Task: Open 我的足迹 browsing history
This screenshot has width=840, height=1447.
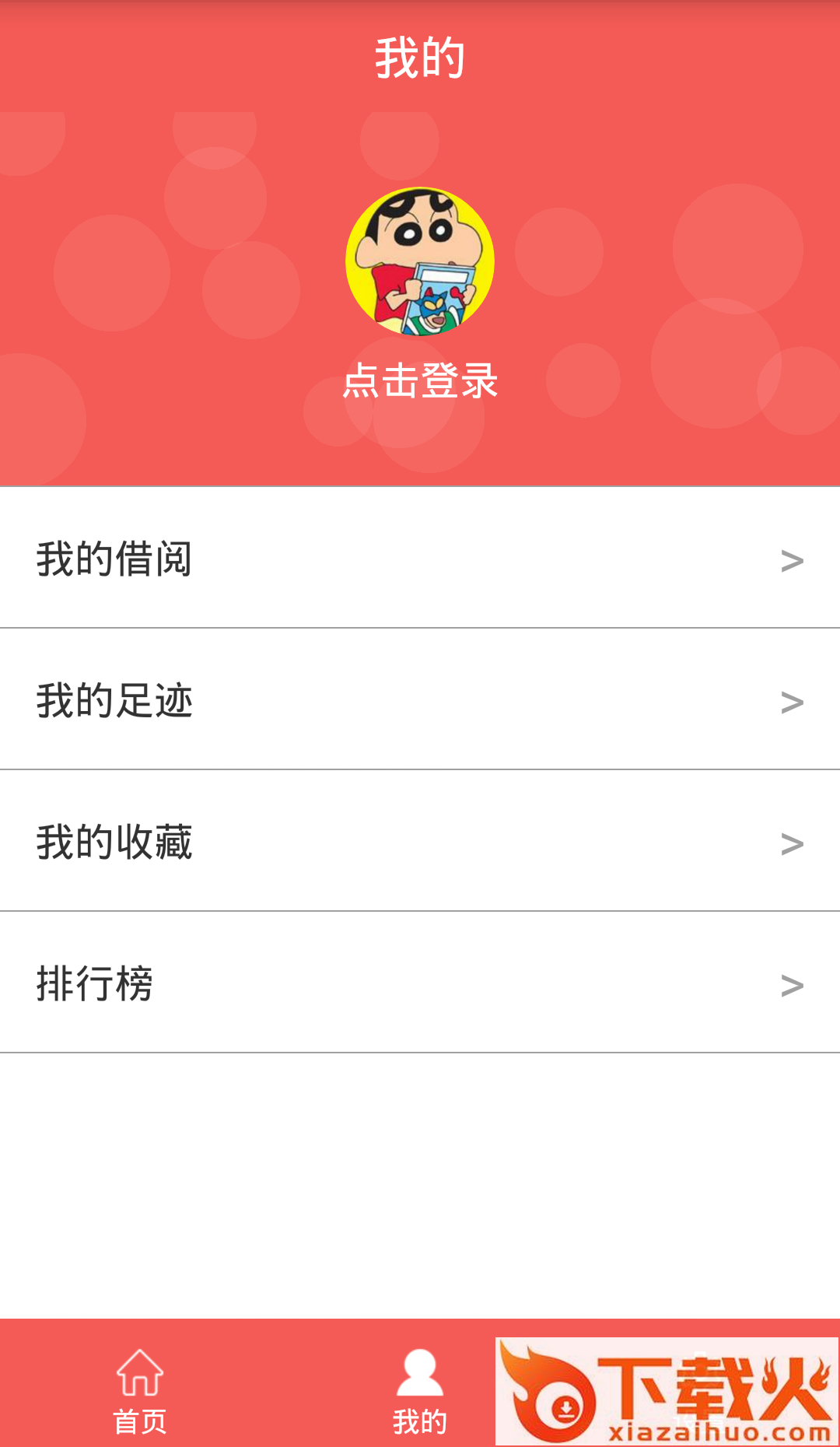Action: 420,700
